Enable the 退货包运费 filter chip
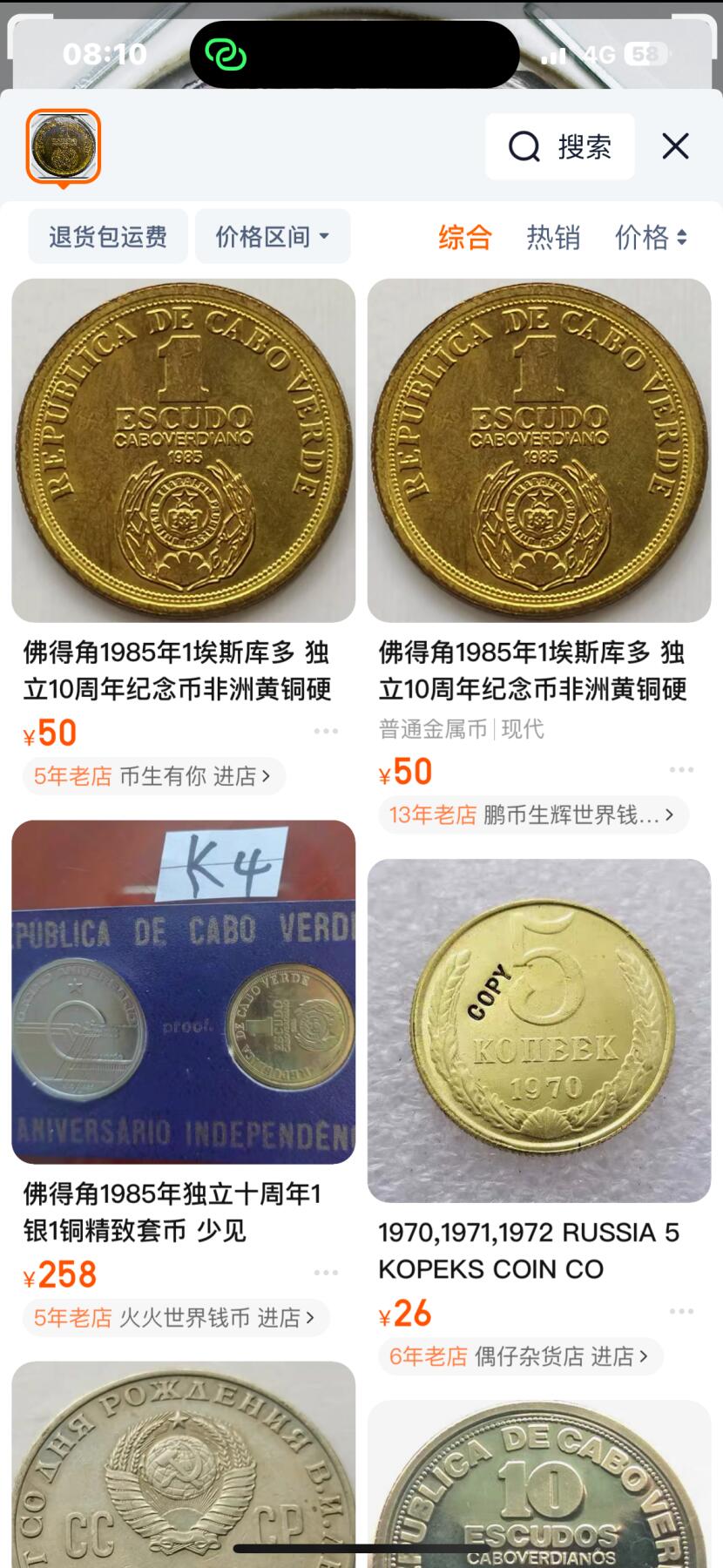Viewport: 723px width, 1568px height. [x=108, y=237]
